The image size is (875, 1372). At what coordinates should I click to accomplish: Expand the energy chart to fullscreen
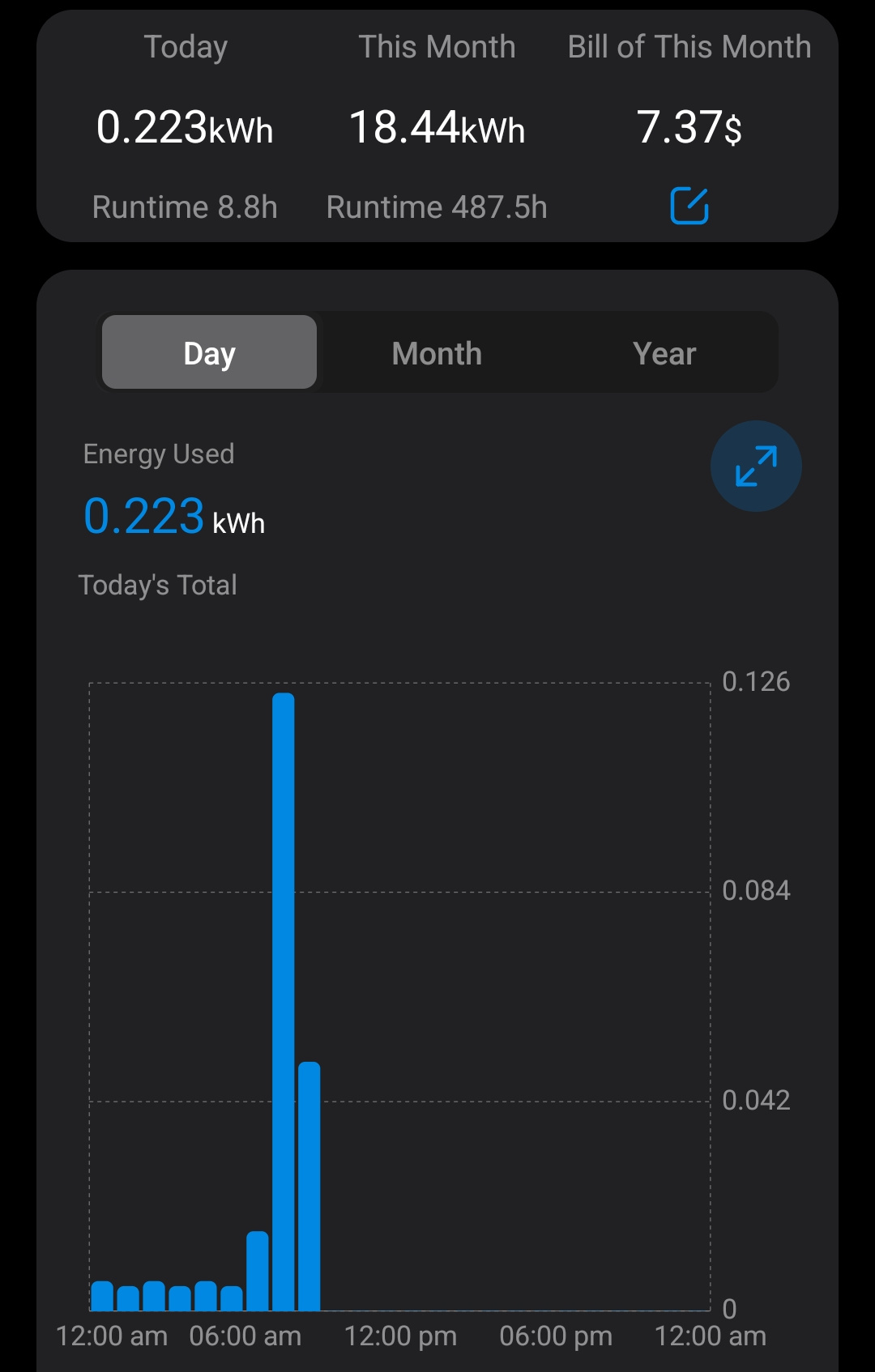click(x=756, y=466)
